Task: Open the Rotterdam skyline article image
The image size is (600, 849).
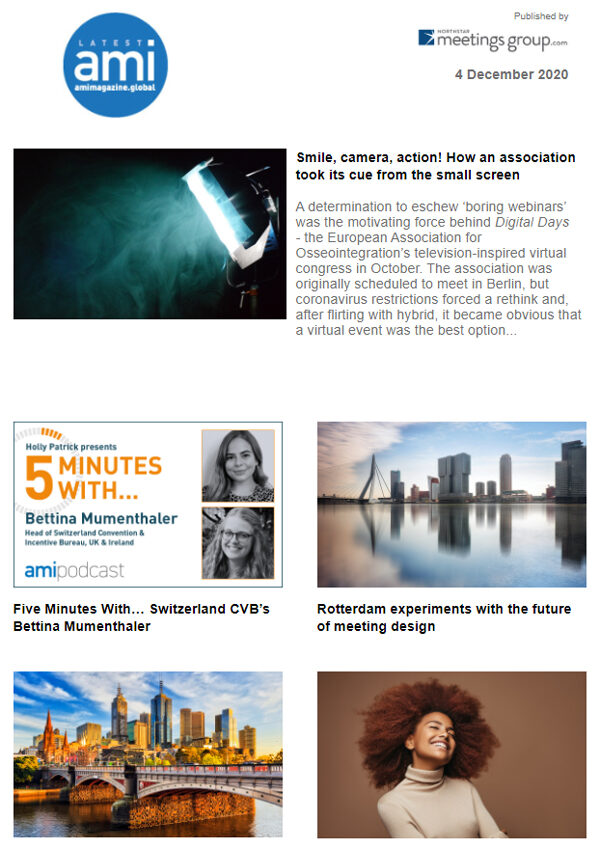Action: tap(451, 504)
